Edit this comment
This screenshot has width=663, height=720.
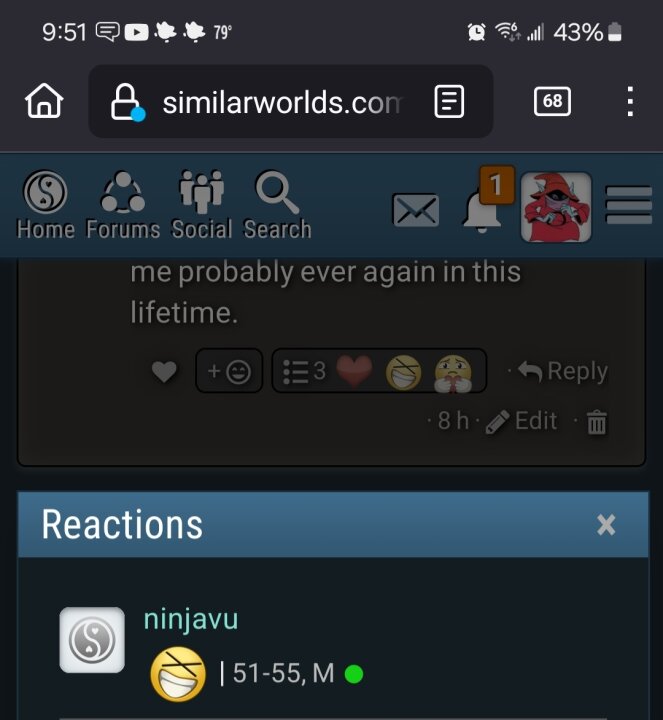click(522, 421)
